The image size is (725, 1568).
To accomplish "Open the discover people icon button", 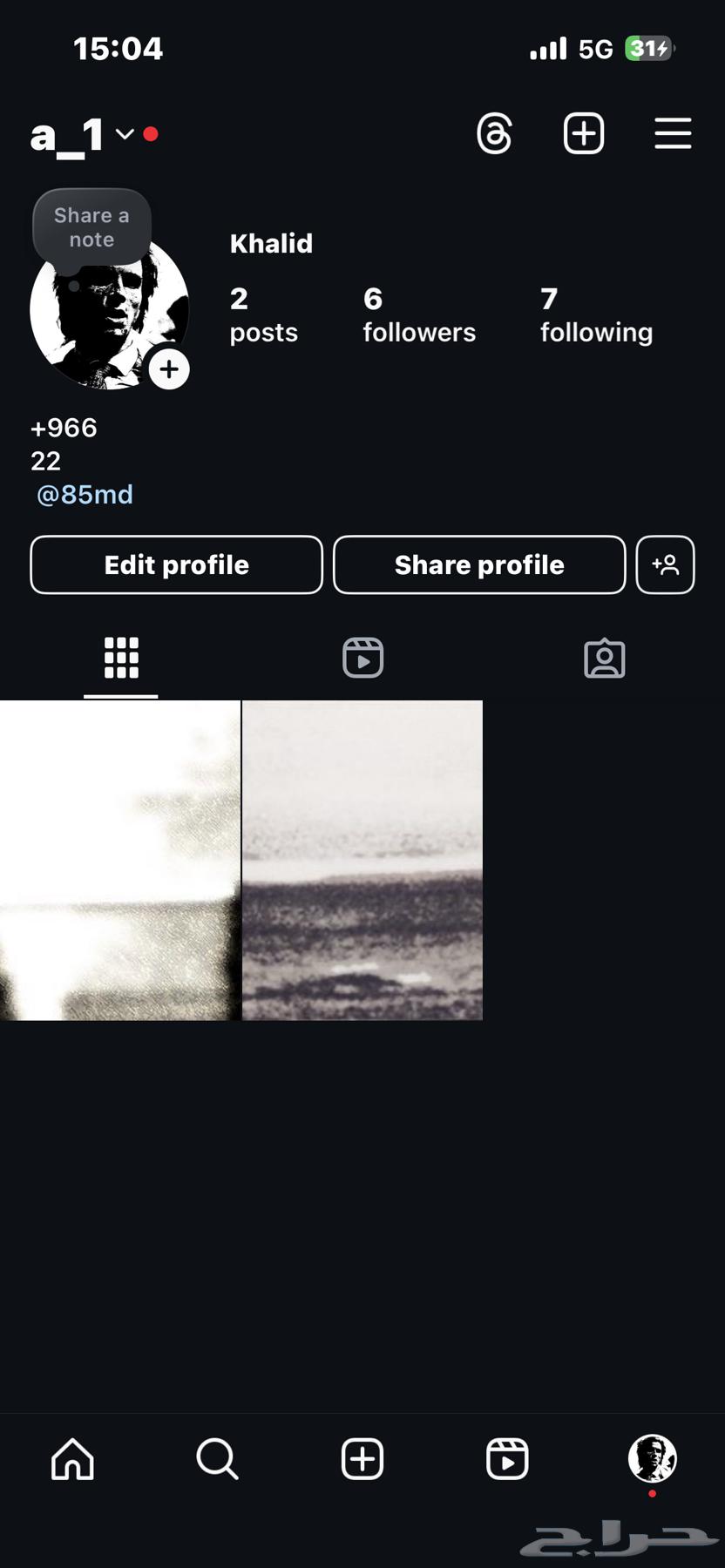I will 665,564.
